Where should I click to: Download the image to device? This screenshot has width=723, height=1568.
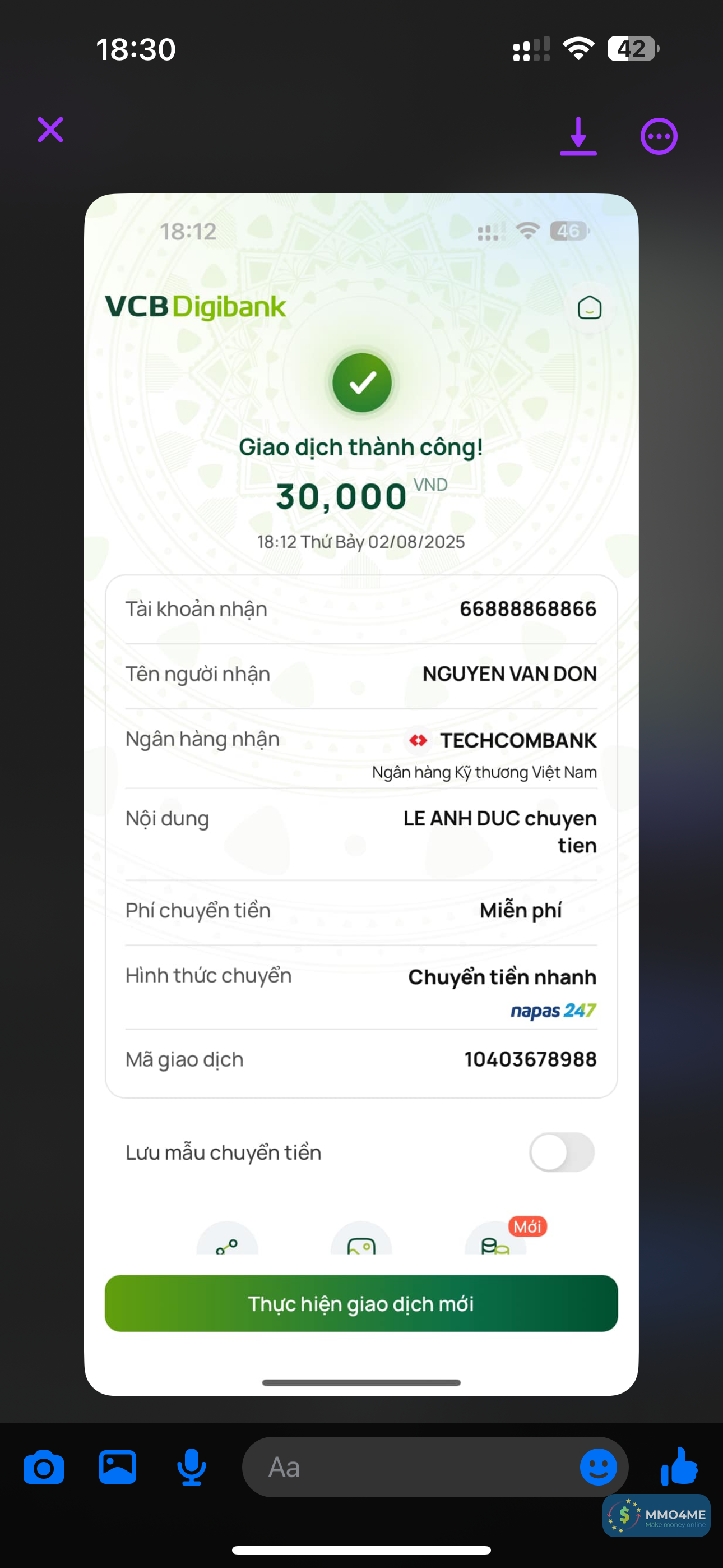578,136
